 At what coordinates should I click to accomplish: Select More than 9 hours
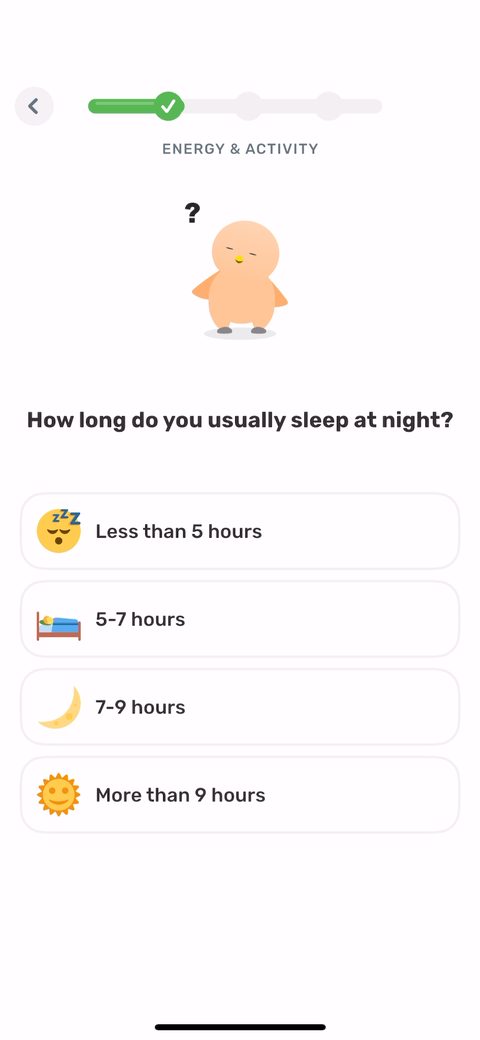[240, 795]
